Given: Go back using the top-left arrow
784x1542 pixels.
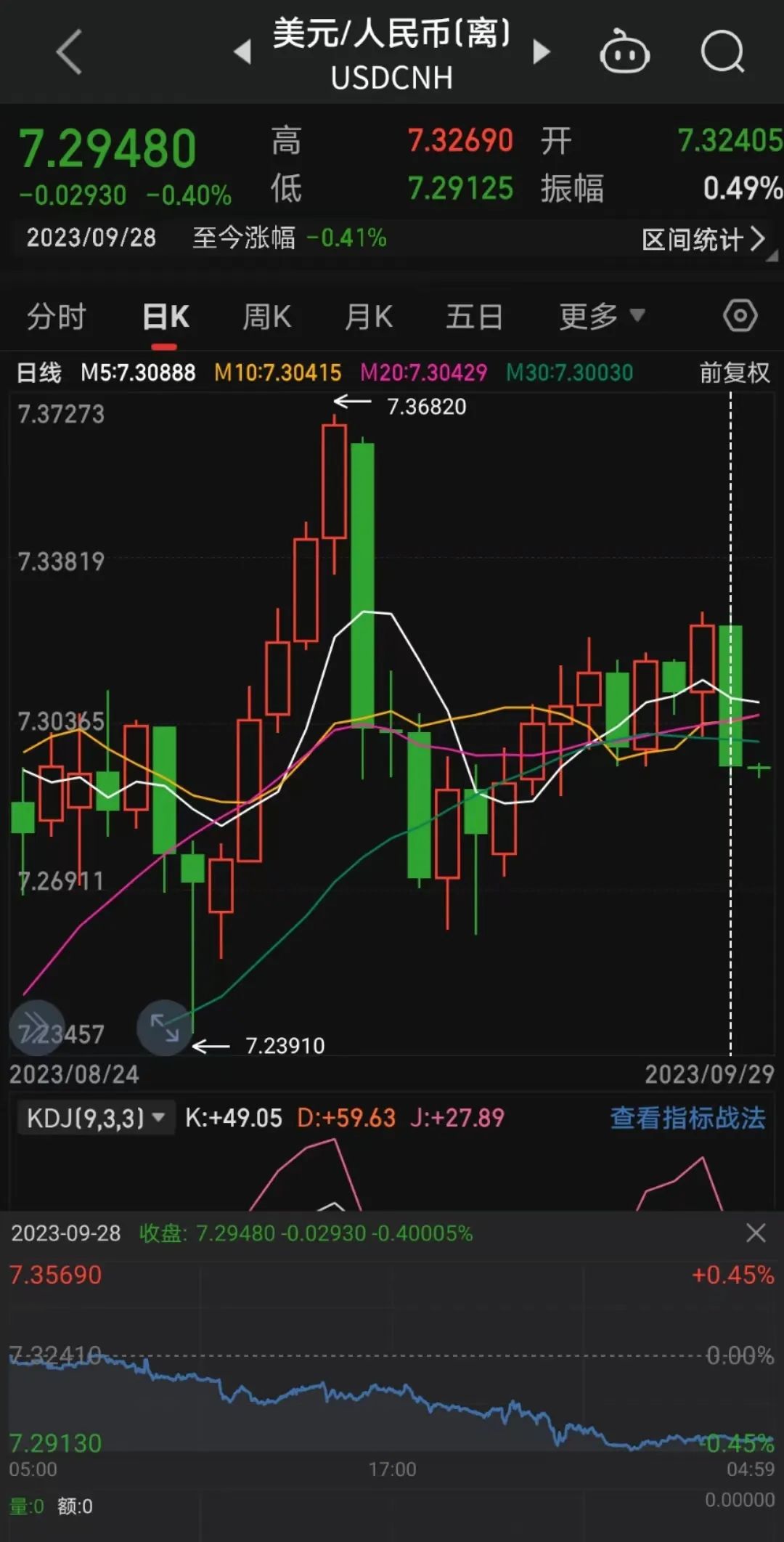Looking at the screenshot, I should point(69,52).
